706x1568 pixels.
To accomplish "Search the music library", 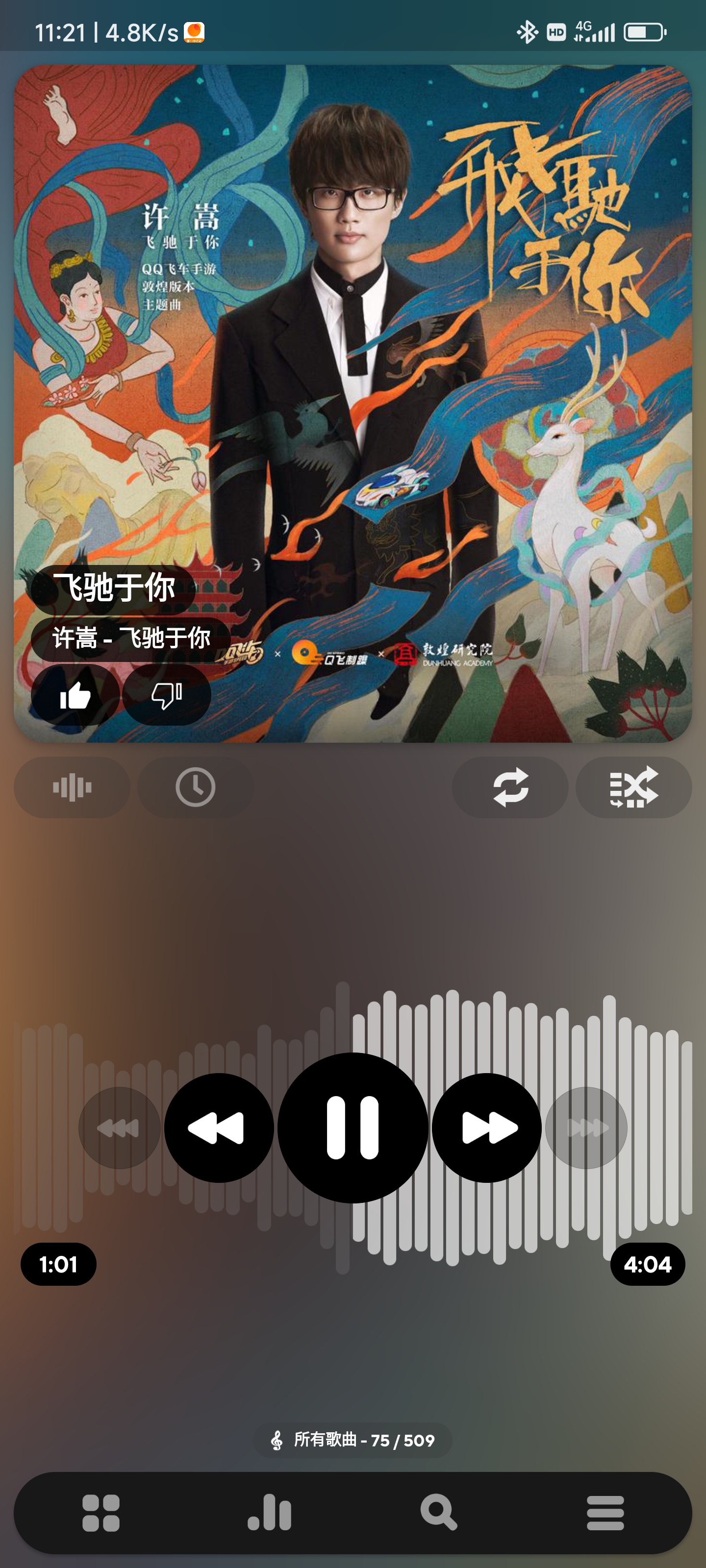I will pos(438,1513).
